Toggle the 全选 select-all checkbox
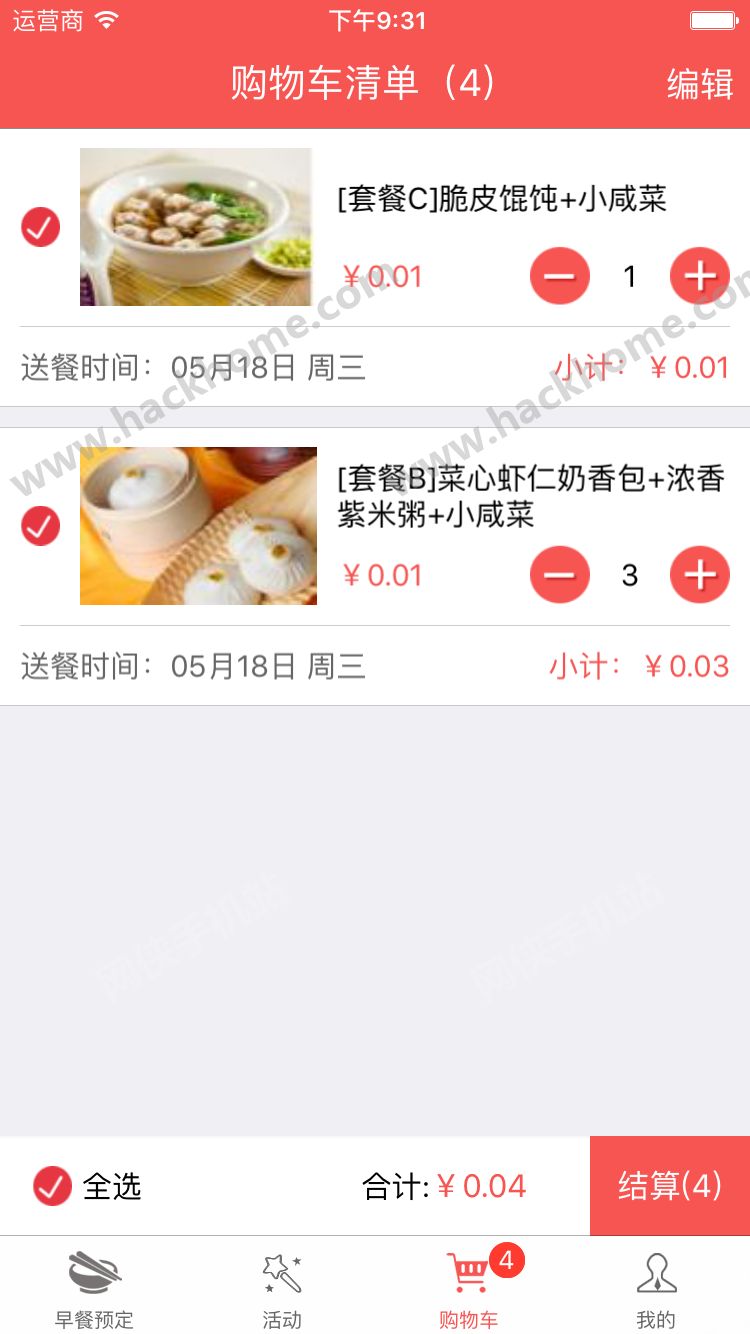The height and width of the screenshot is (1334, 750). [52, 1187]
